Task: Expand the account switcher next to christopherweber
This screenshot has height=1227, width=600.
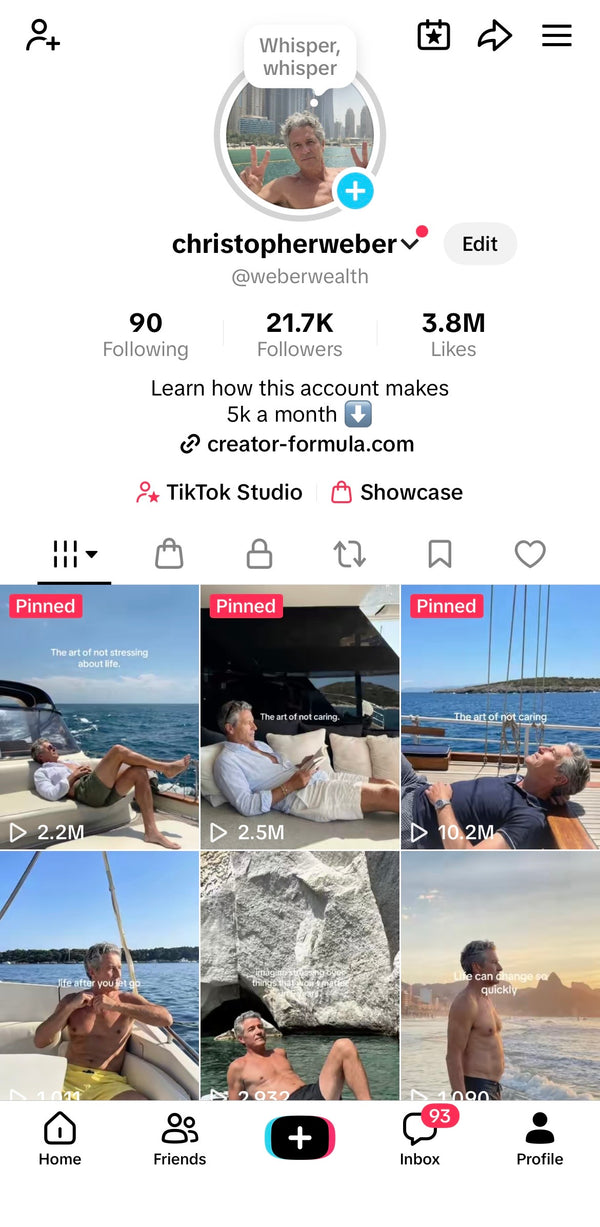Action: [410, 244]
